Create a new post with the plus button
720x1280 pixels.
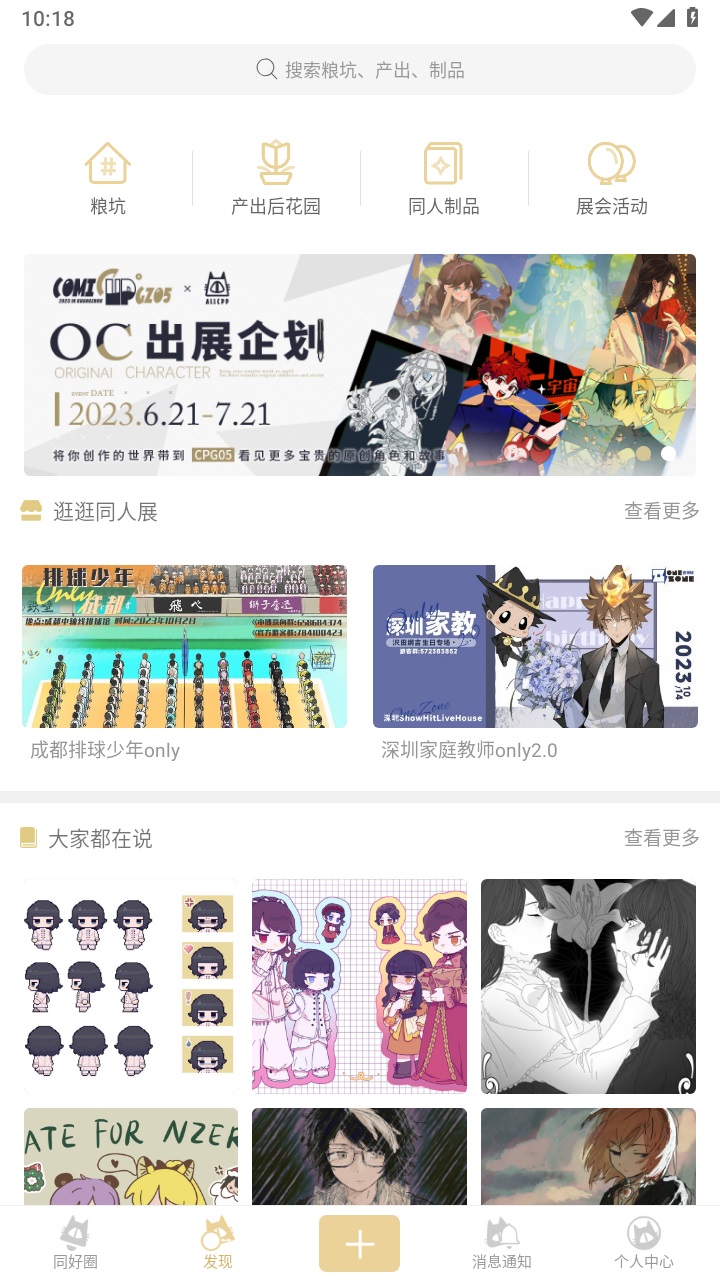tap(359, 1243)
